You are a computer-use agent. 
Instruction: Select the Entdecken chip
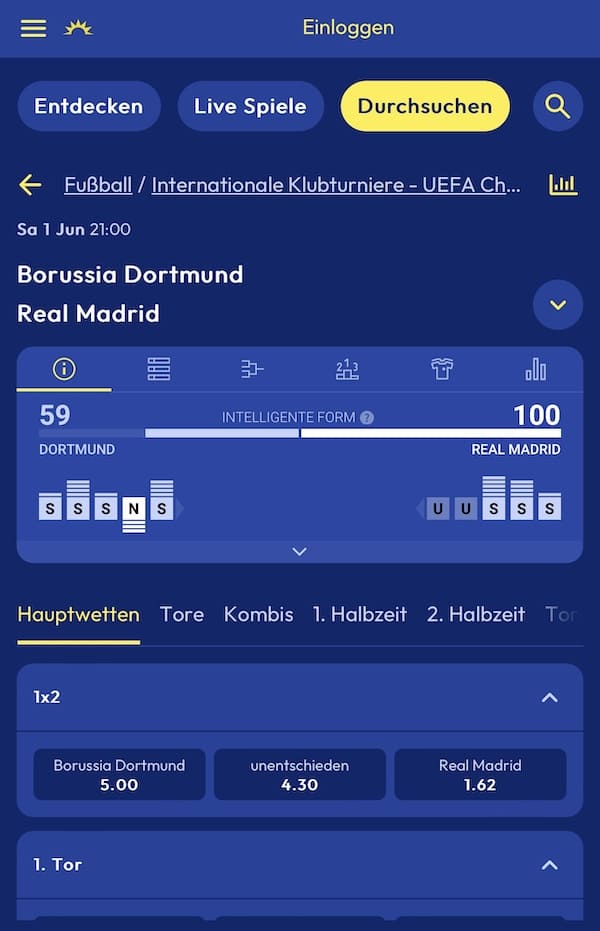pos(88,106)
